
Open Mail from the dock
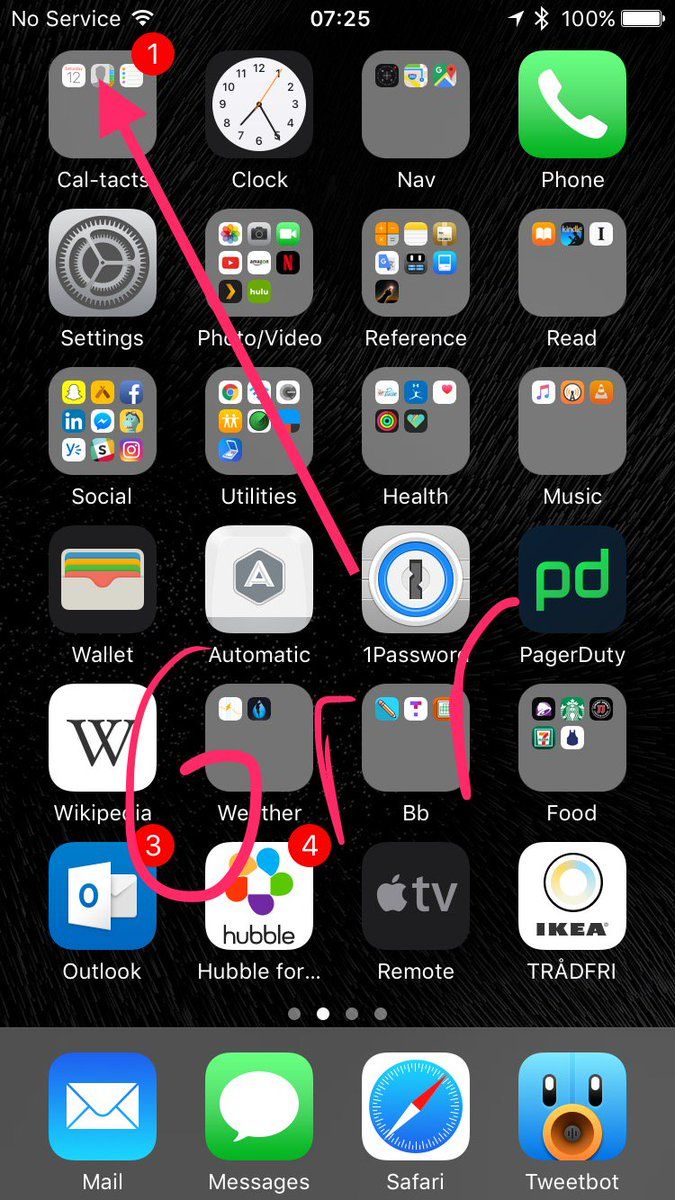(x=102, y=1106)
